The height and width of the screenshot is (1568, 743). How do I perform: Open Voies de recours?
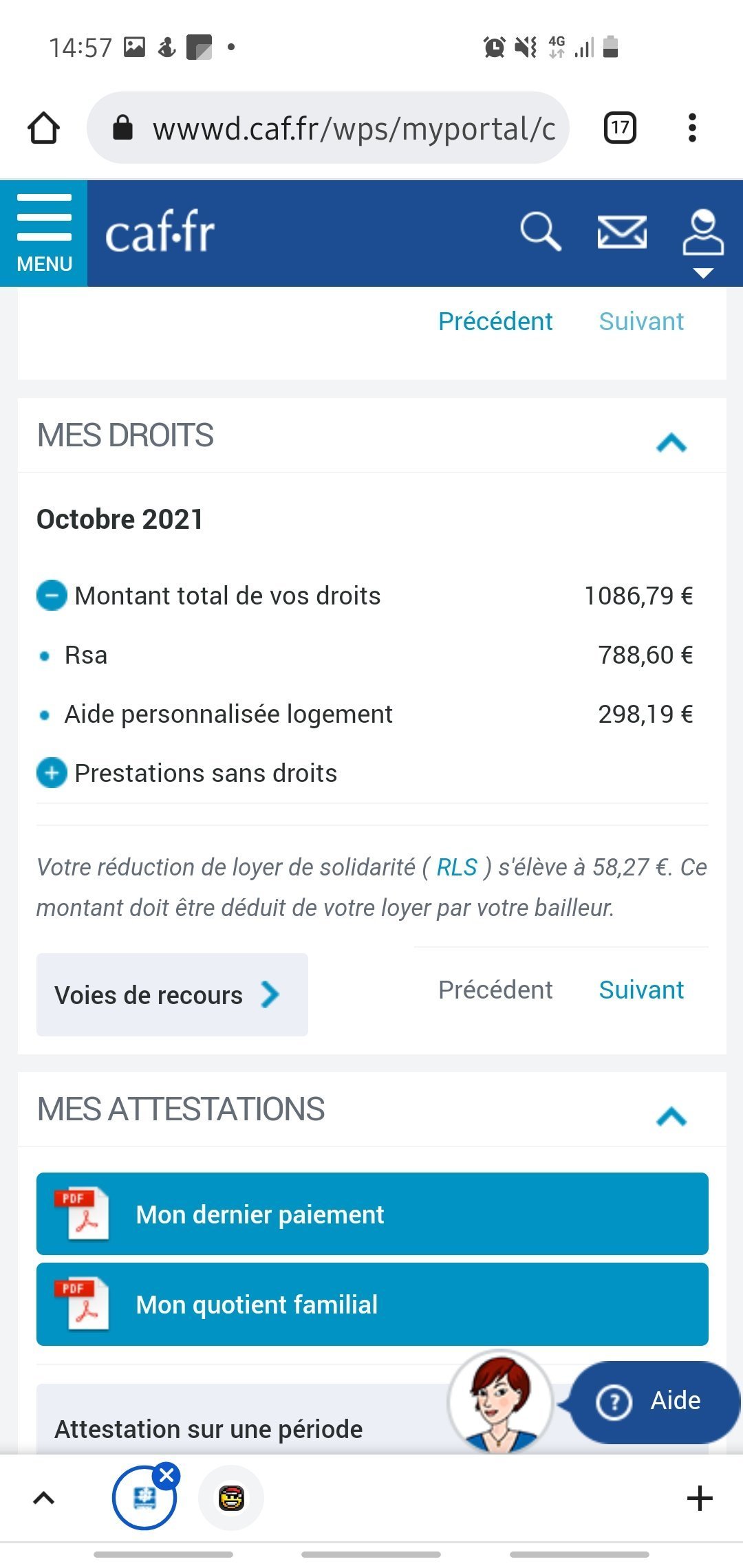tap(172, 994)
